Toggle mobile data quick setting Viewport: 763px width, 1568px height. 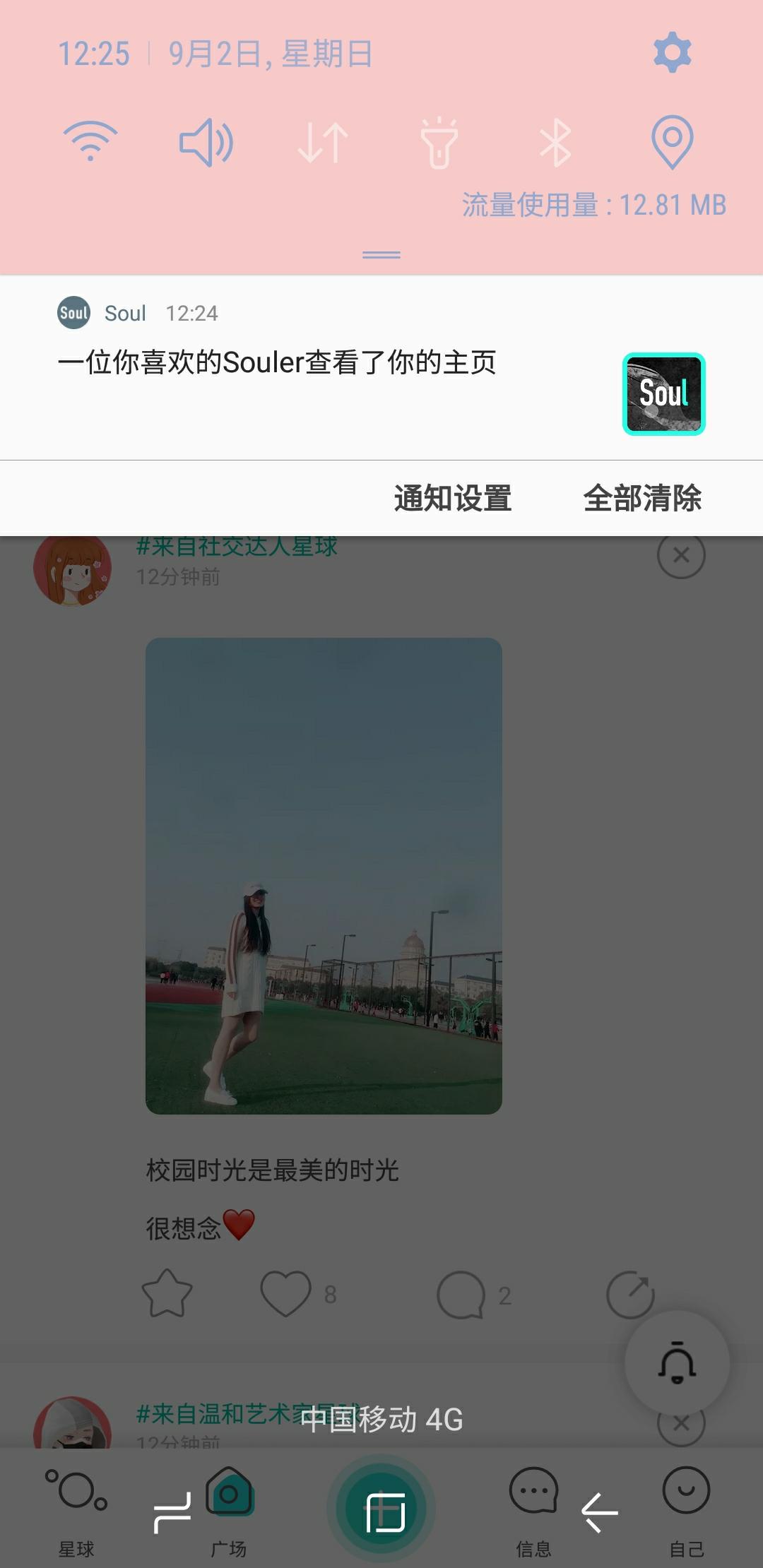323,143
